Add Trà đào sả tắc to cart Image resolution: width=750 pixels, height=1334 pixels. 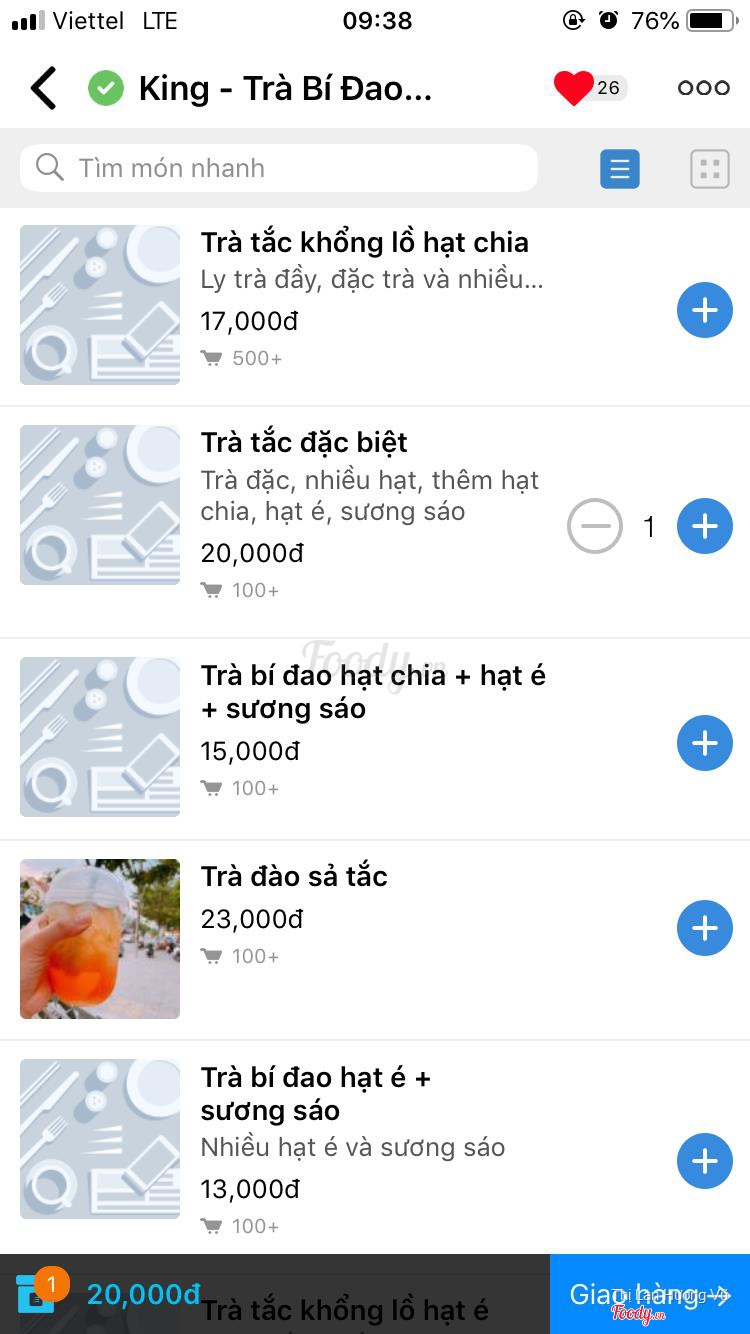(x=705, y=928)
